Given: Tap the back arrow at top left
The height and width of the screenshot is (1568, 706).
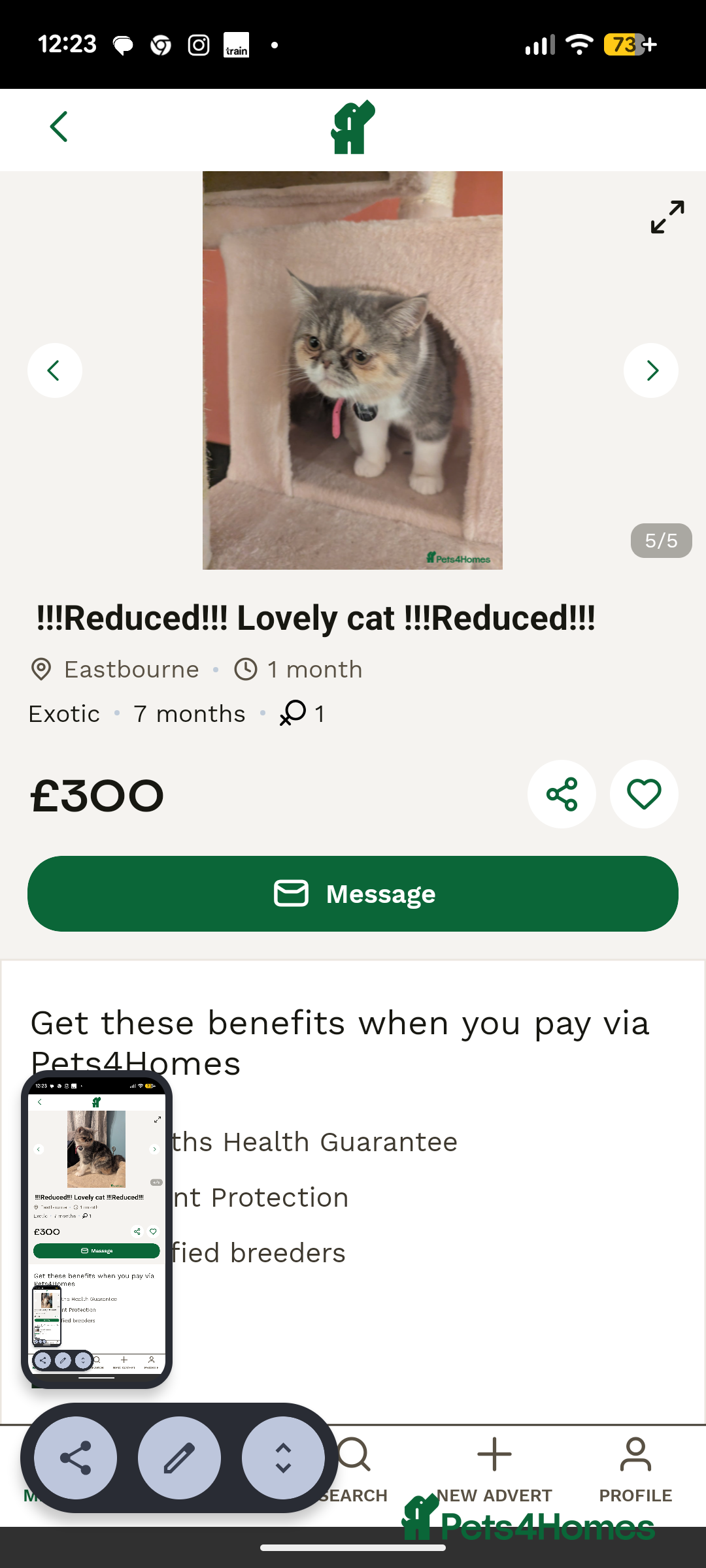Looking at the screenshot, I should click(x=59, y=127).
